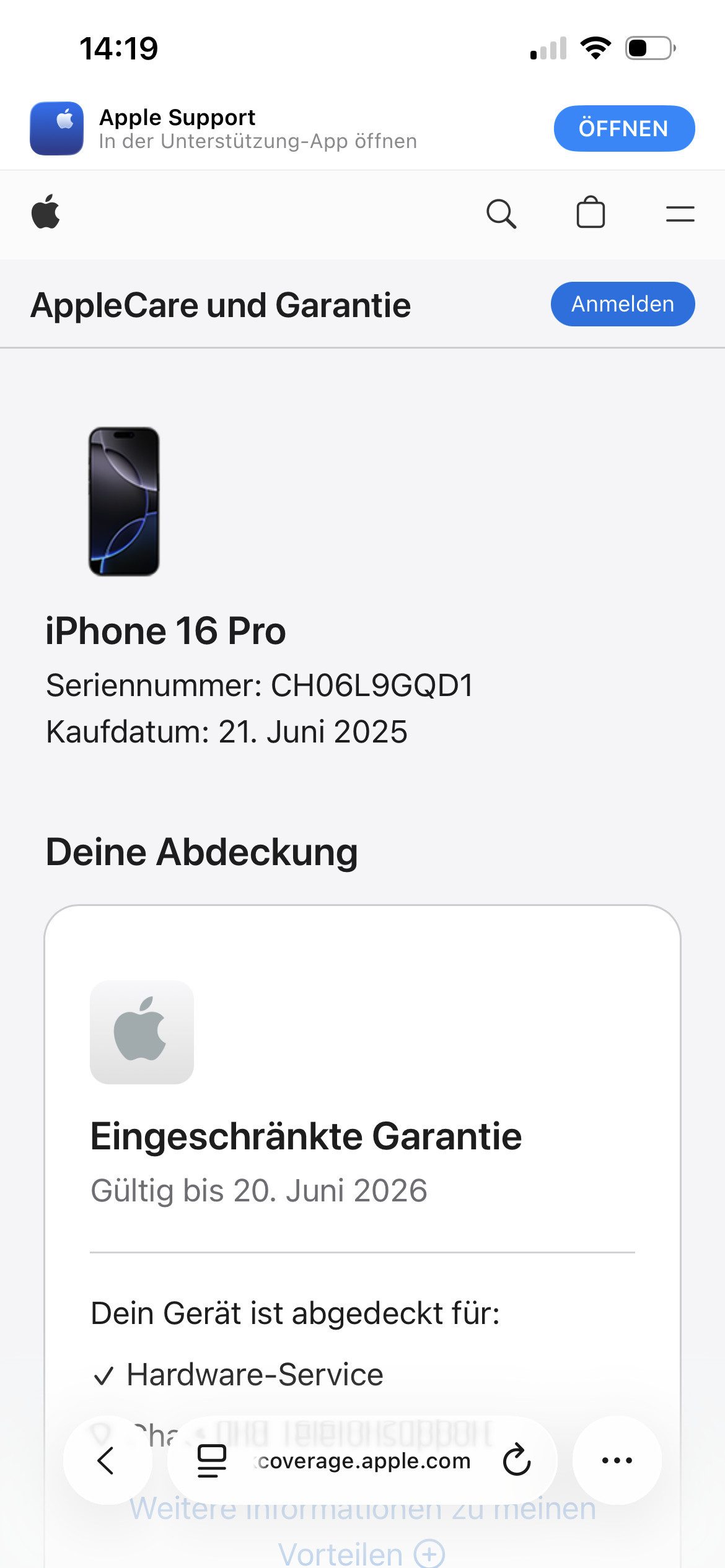Viewport: 725px width, 1568px height.
Task: Open the shopping bag
Action: click(x=591, y=213)
